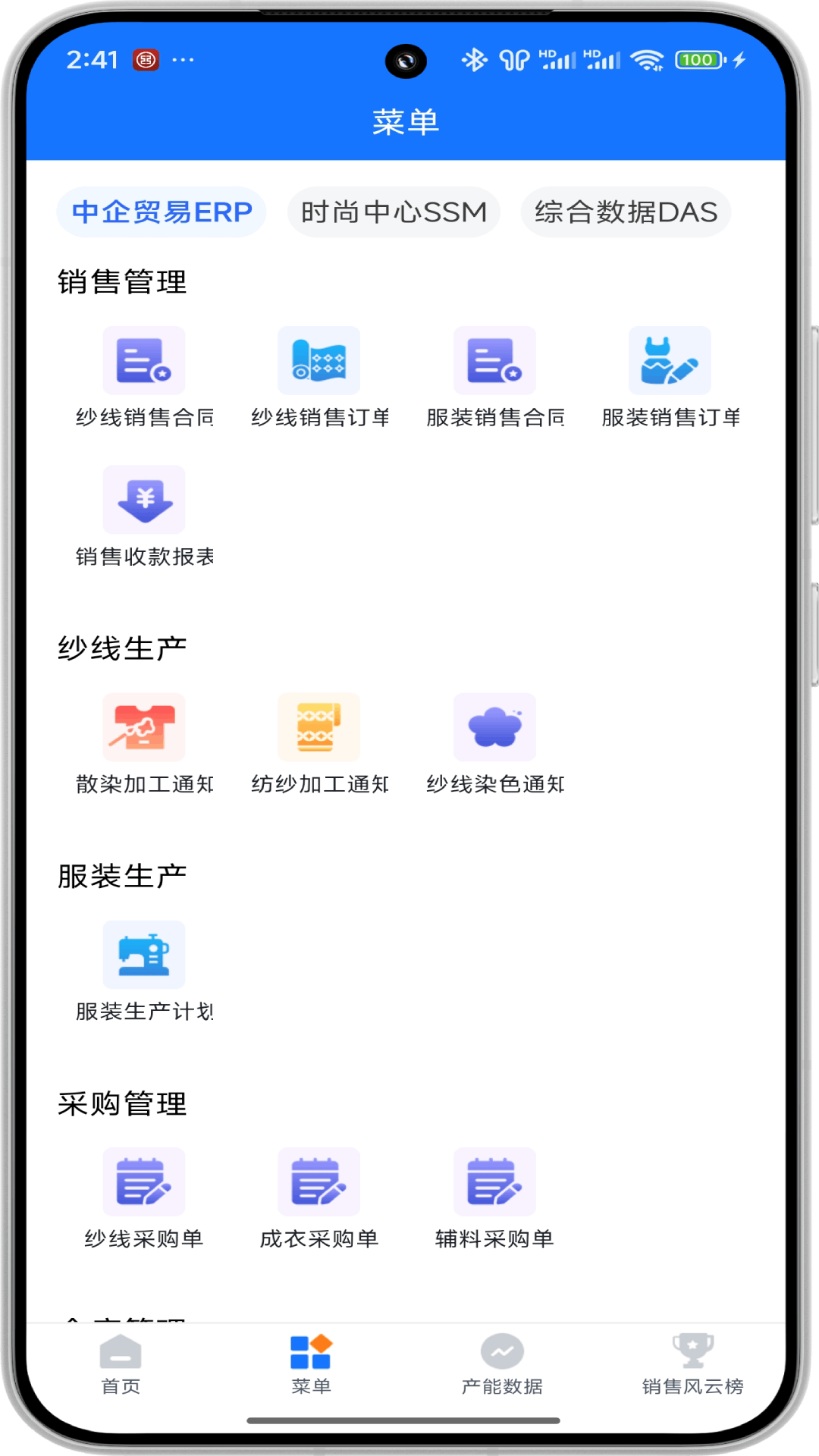Screen dimensions: 819x1456
Task: Switch to the 综合数据DAS tab
Action: pos(626,212)
